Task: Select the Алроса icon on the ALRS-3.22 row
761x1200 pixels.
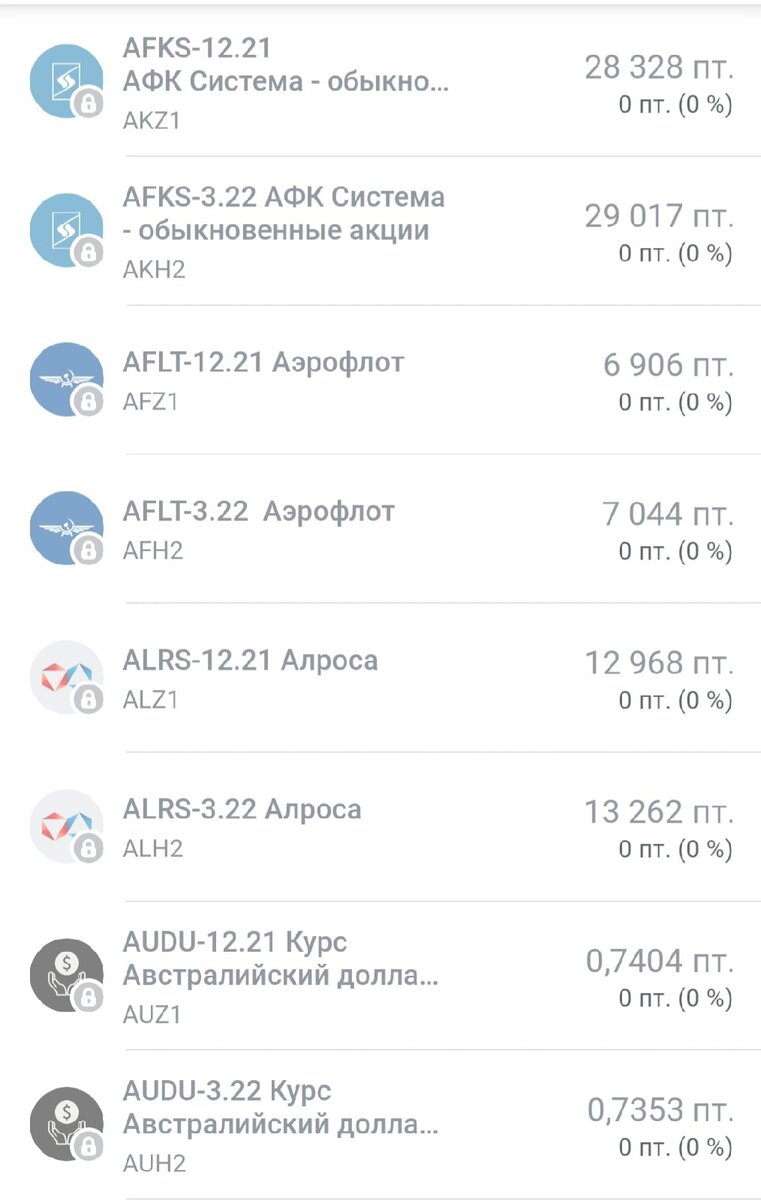Action: click(67, 825)
